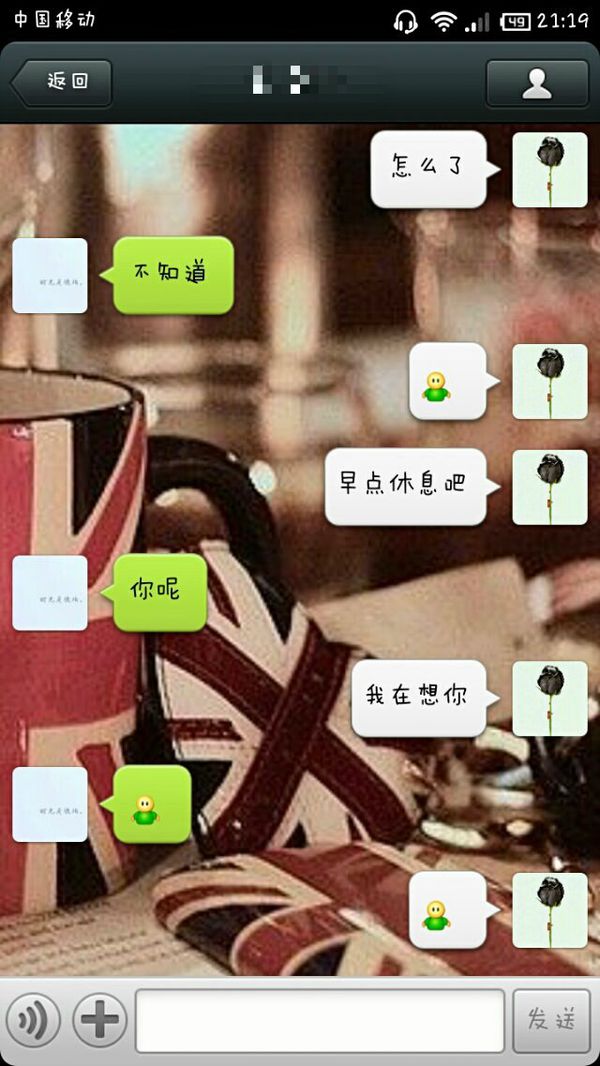
Task: View the avatar beside 你呢
Action: tap(50, 593)
